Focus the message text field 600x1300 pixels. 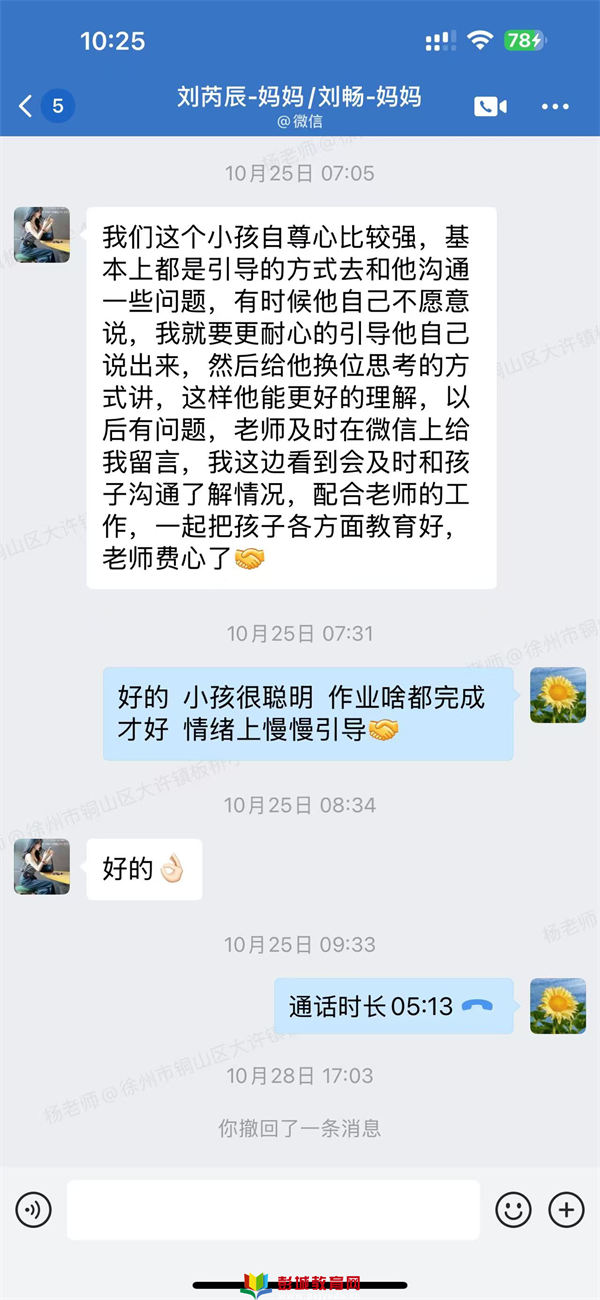pos(273,1210)
